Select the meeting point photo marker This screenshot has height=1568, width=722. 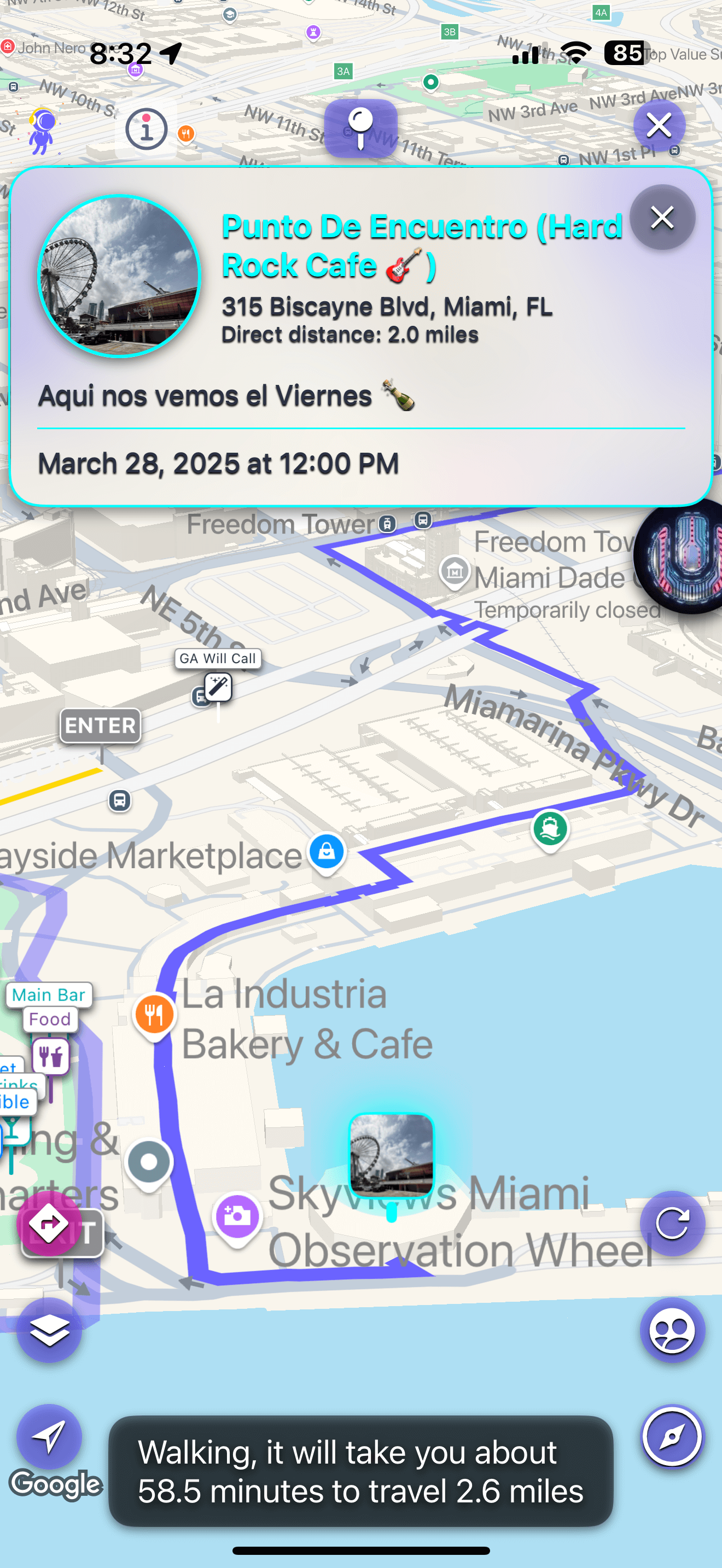[392, 1155]
